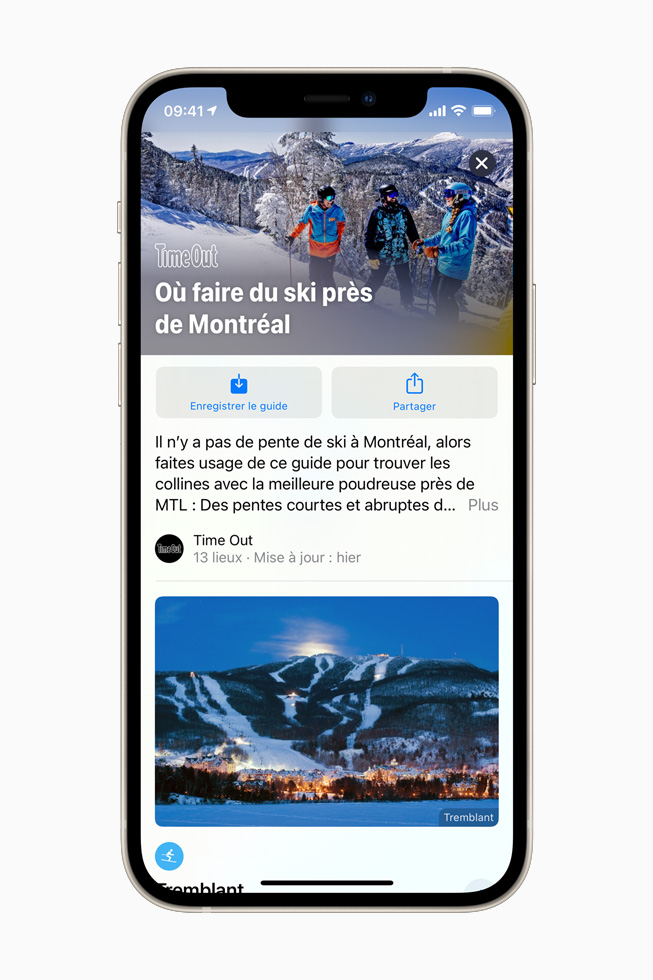The image size is (653, 980).
Task: Expand the description with Plus
Action: pos(483,505)
